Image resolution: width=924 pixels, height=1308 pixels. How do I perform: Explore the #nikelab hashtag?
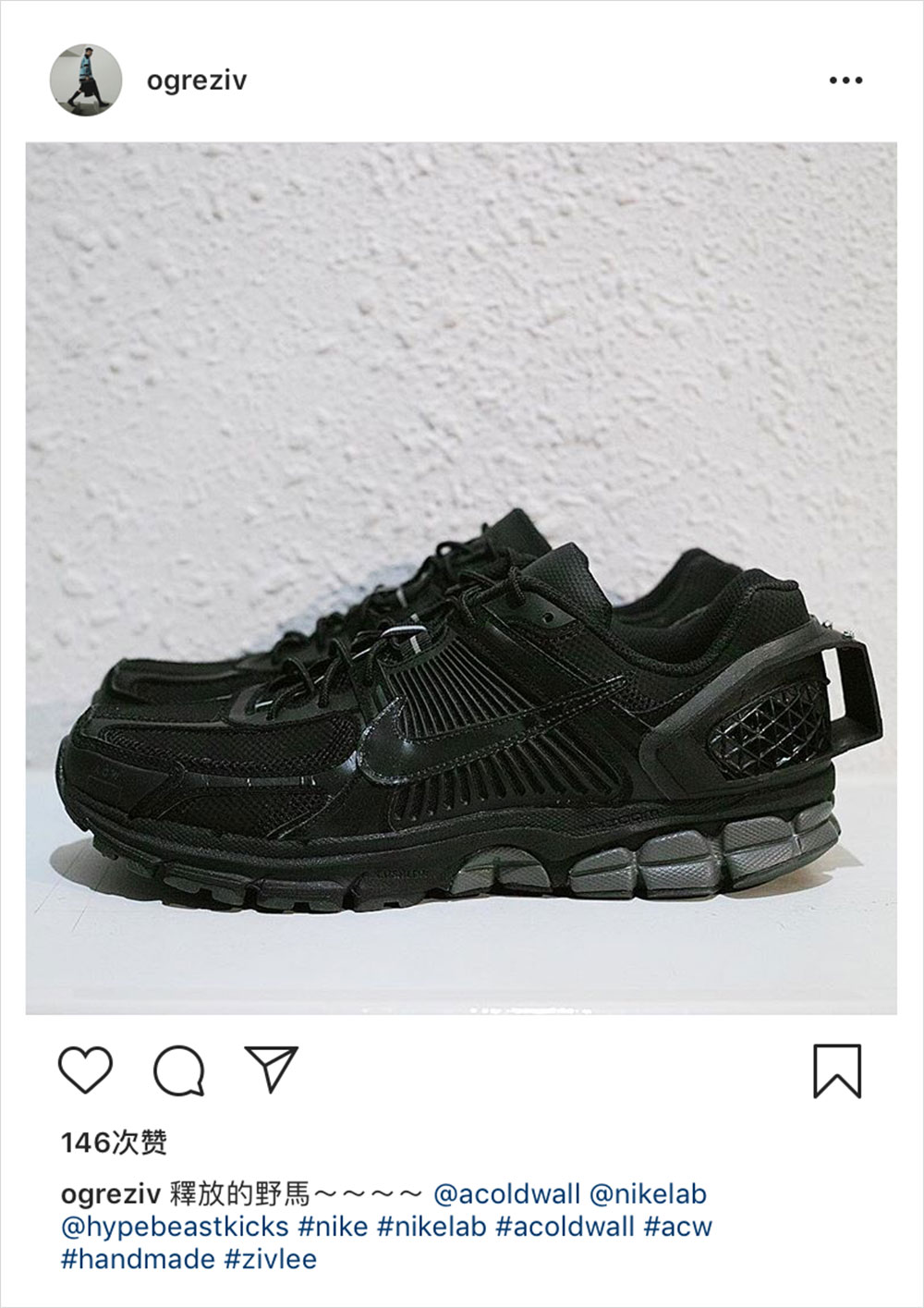coord(432,1227)
